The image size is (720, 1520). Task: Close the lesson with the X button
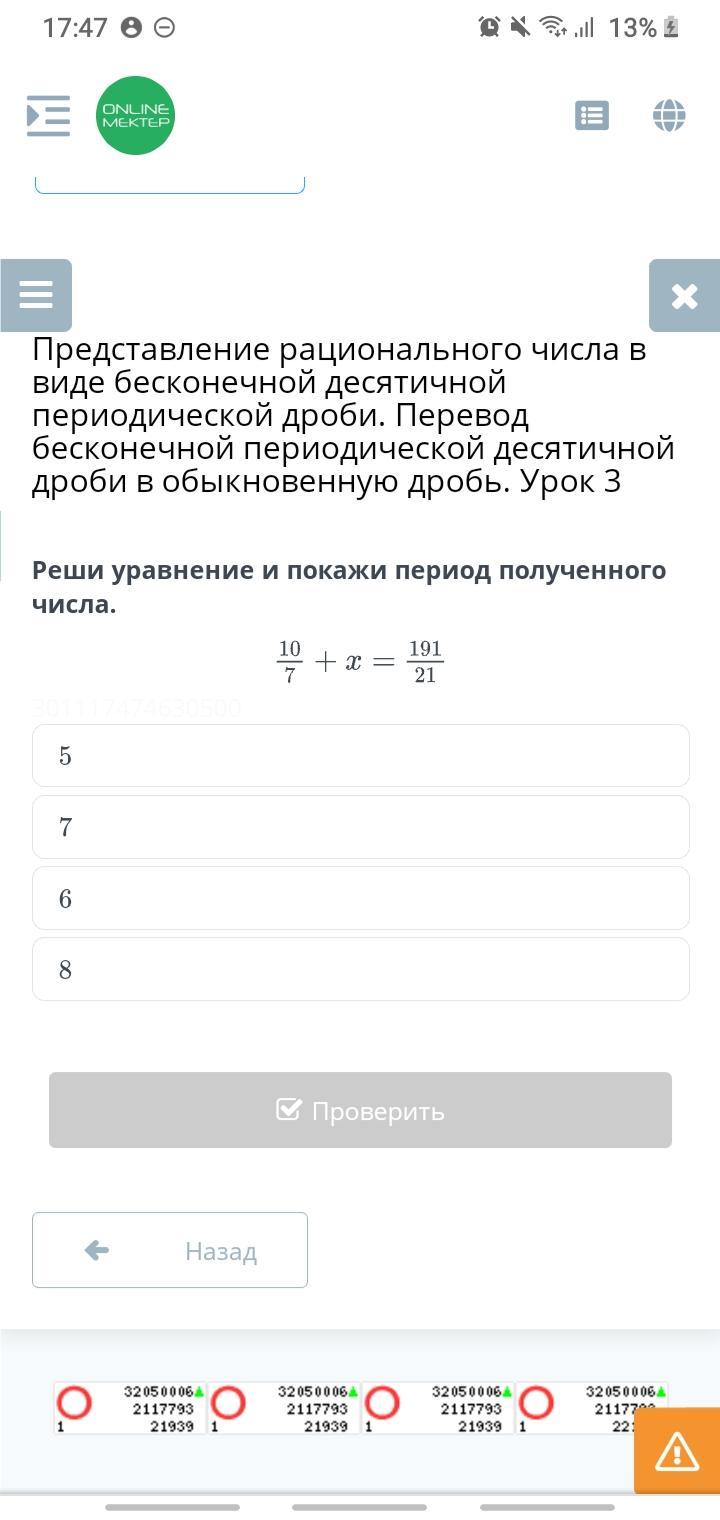coord(684,295)
